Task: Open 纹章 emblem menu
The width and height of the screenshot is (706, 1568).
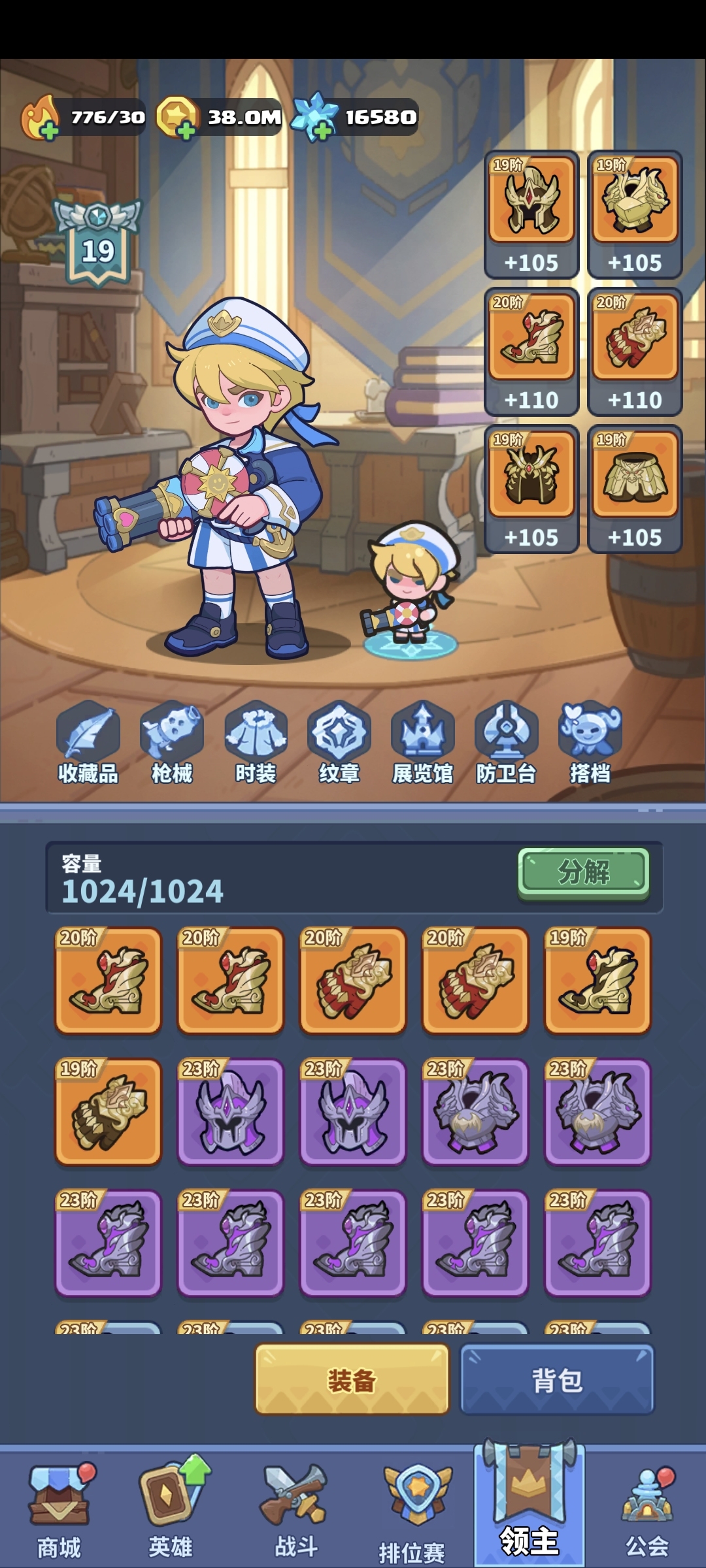Action: pyautogui.click(x=339, y=742)
